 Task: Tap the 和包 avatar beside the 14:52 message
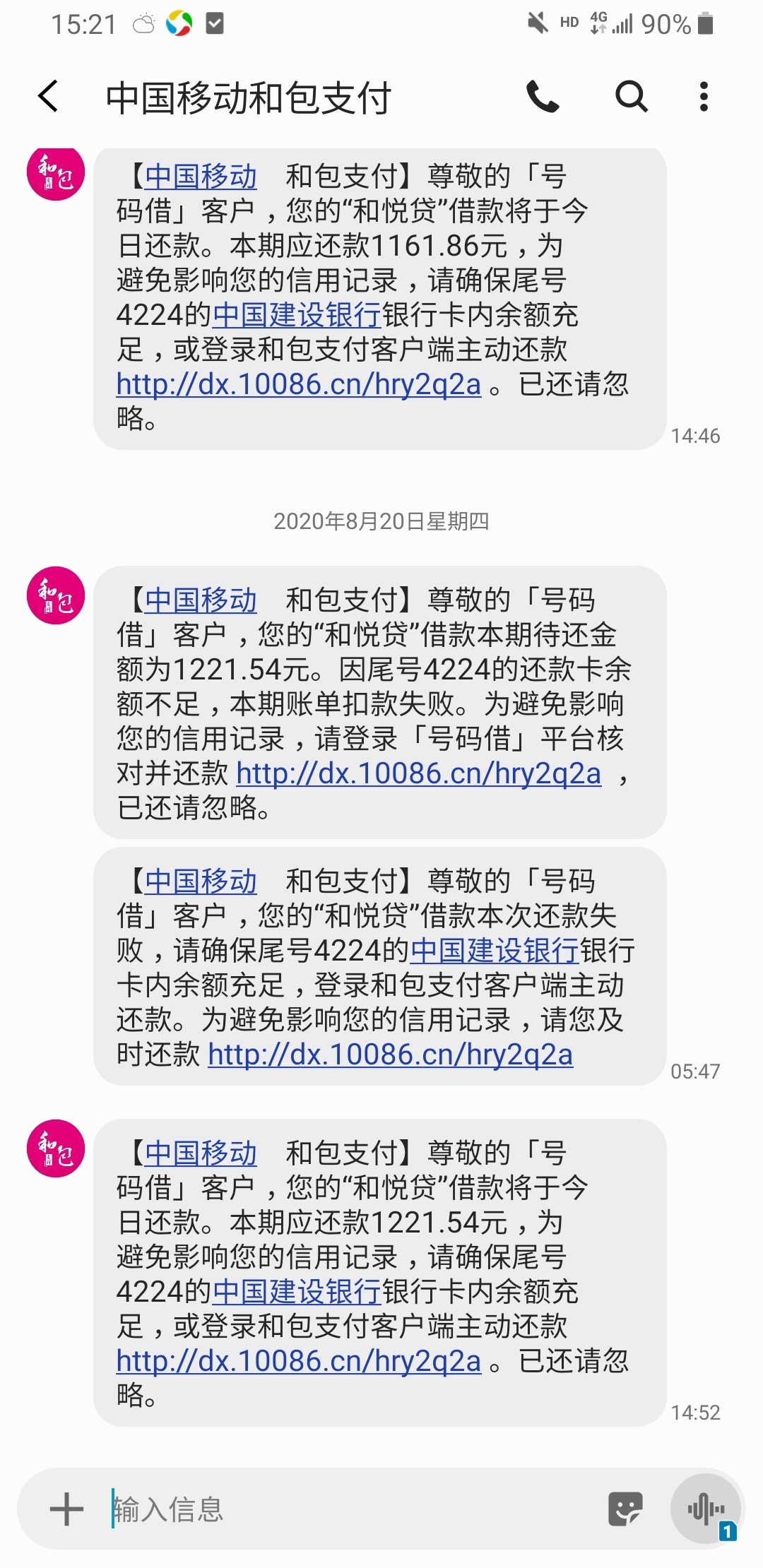56,1148
